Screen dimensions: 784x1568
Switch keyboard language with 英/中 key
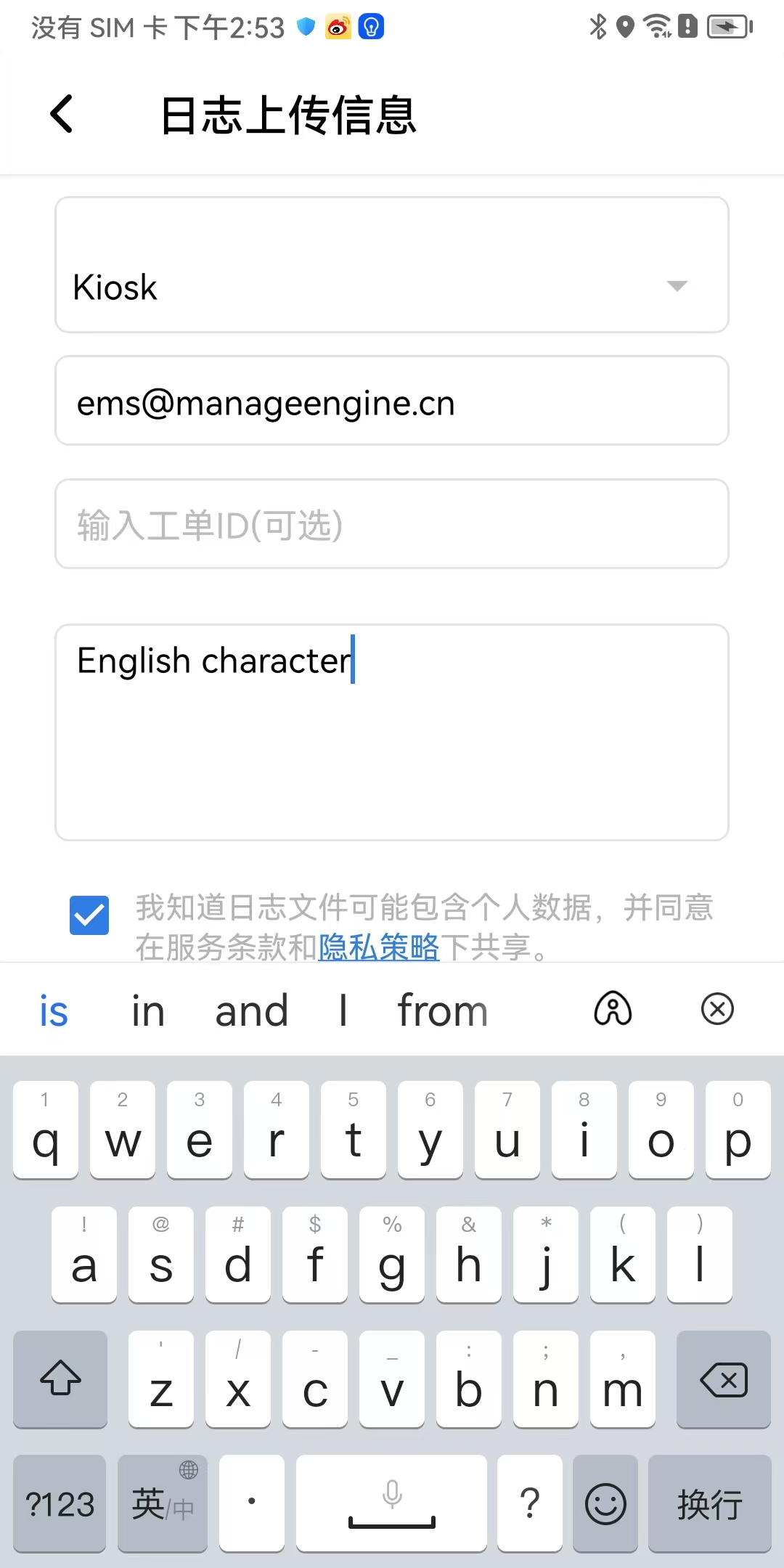pyautogui.click(x=163, y=1503)
